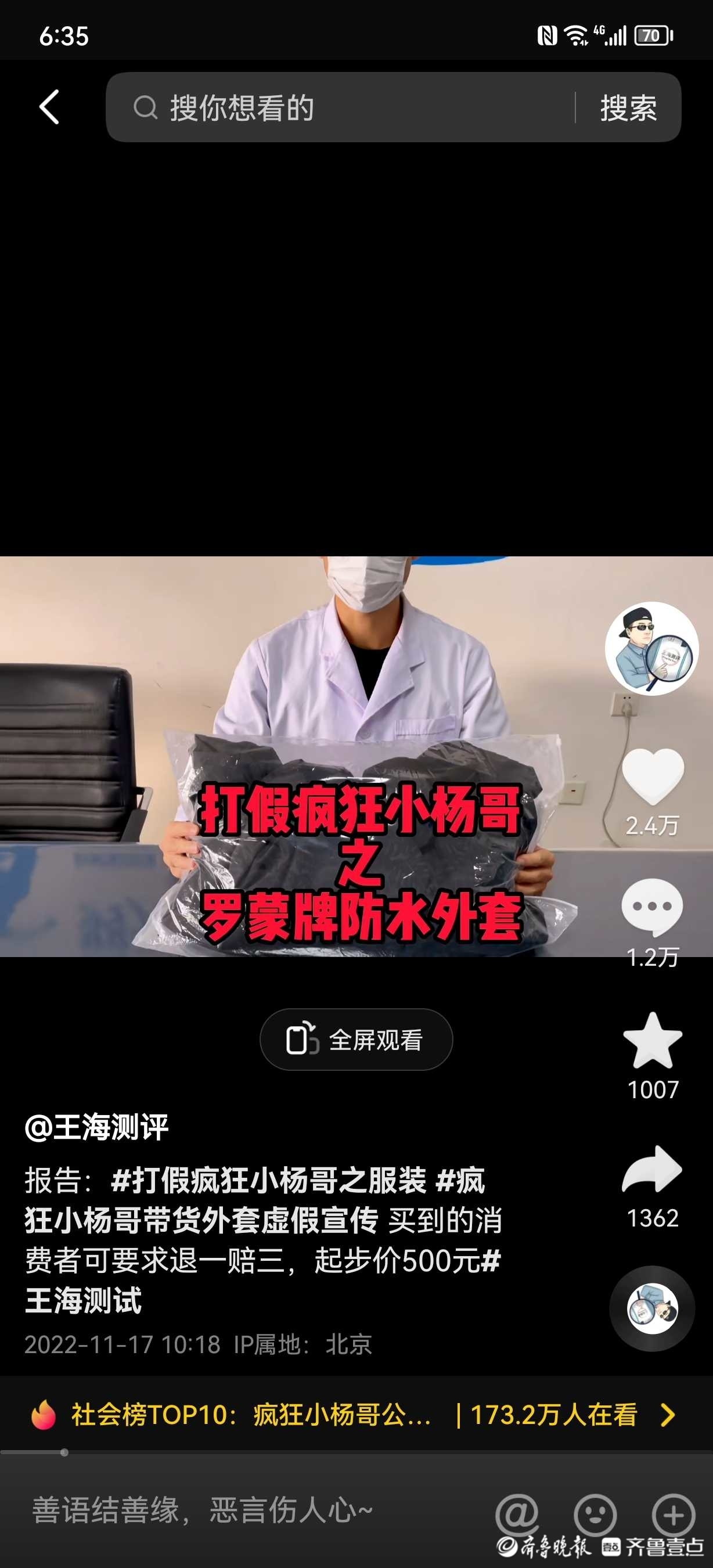The height and width of the screenshot is (1568, 713).
Task: Tap 全屏观看 to watch fullscreen
Action: (356, 1040)
